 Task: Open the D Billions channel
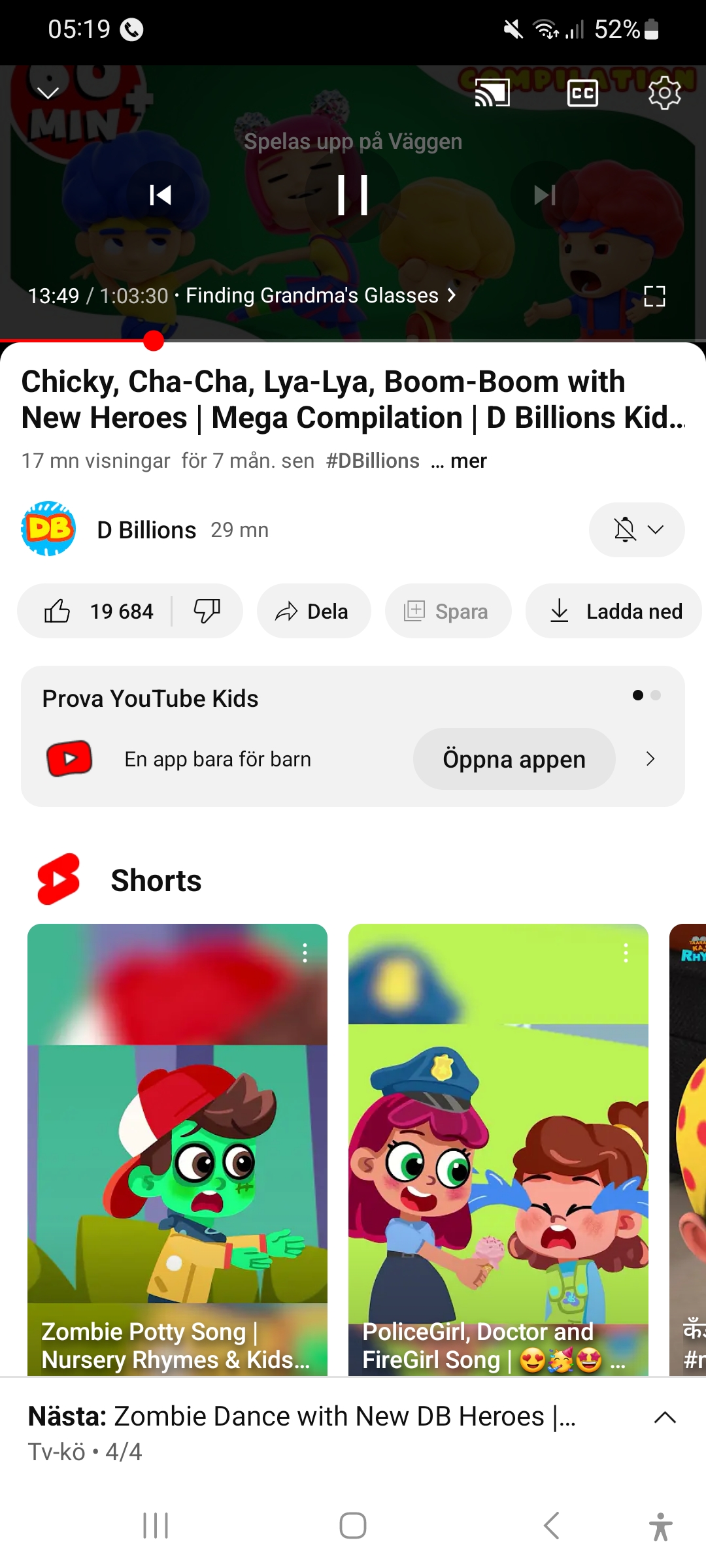(146, 530)
